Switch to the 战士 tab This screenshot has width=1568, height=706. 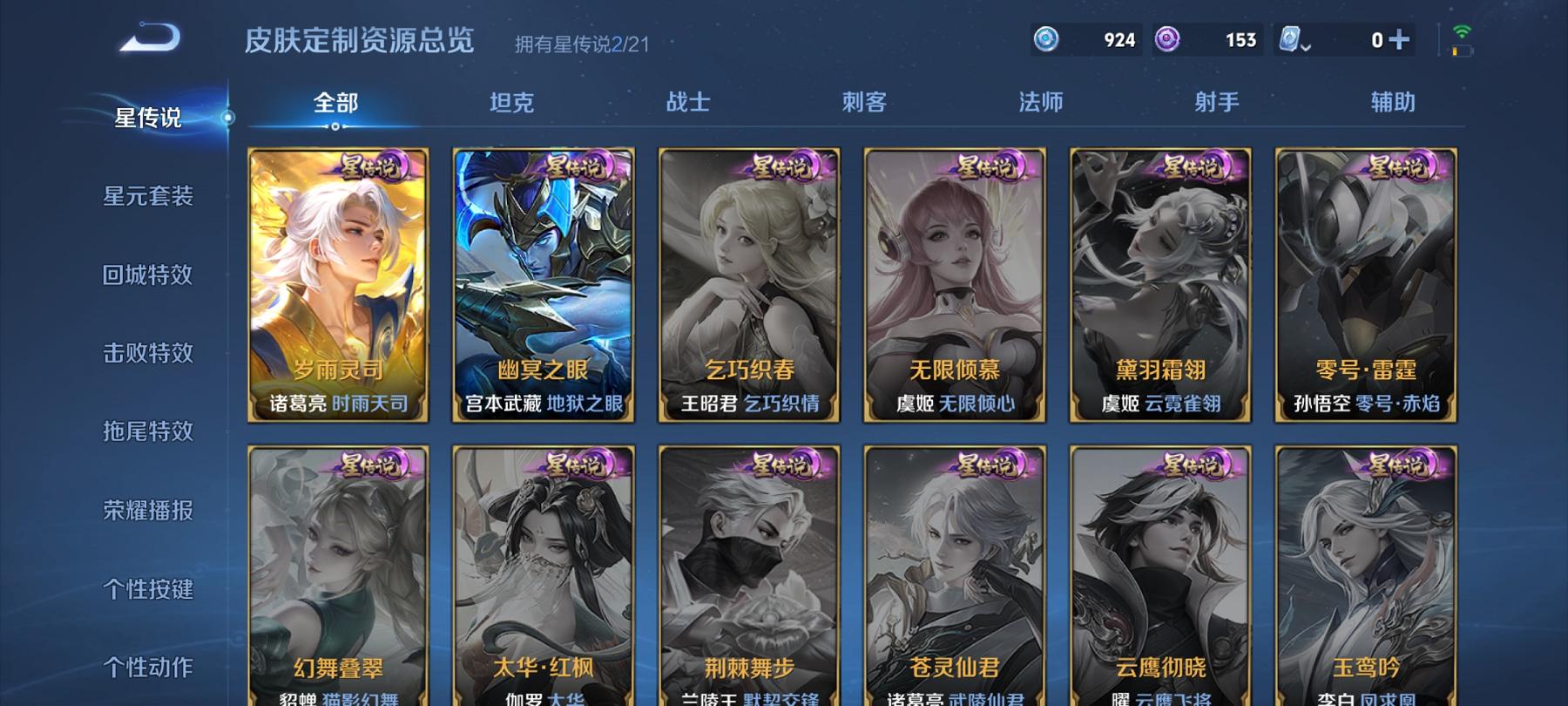tap(688, 103)
